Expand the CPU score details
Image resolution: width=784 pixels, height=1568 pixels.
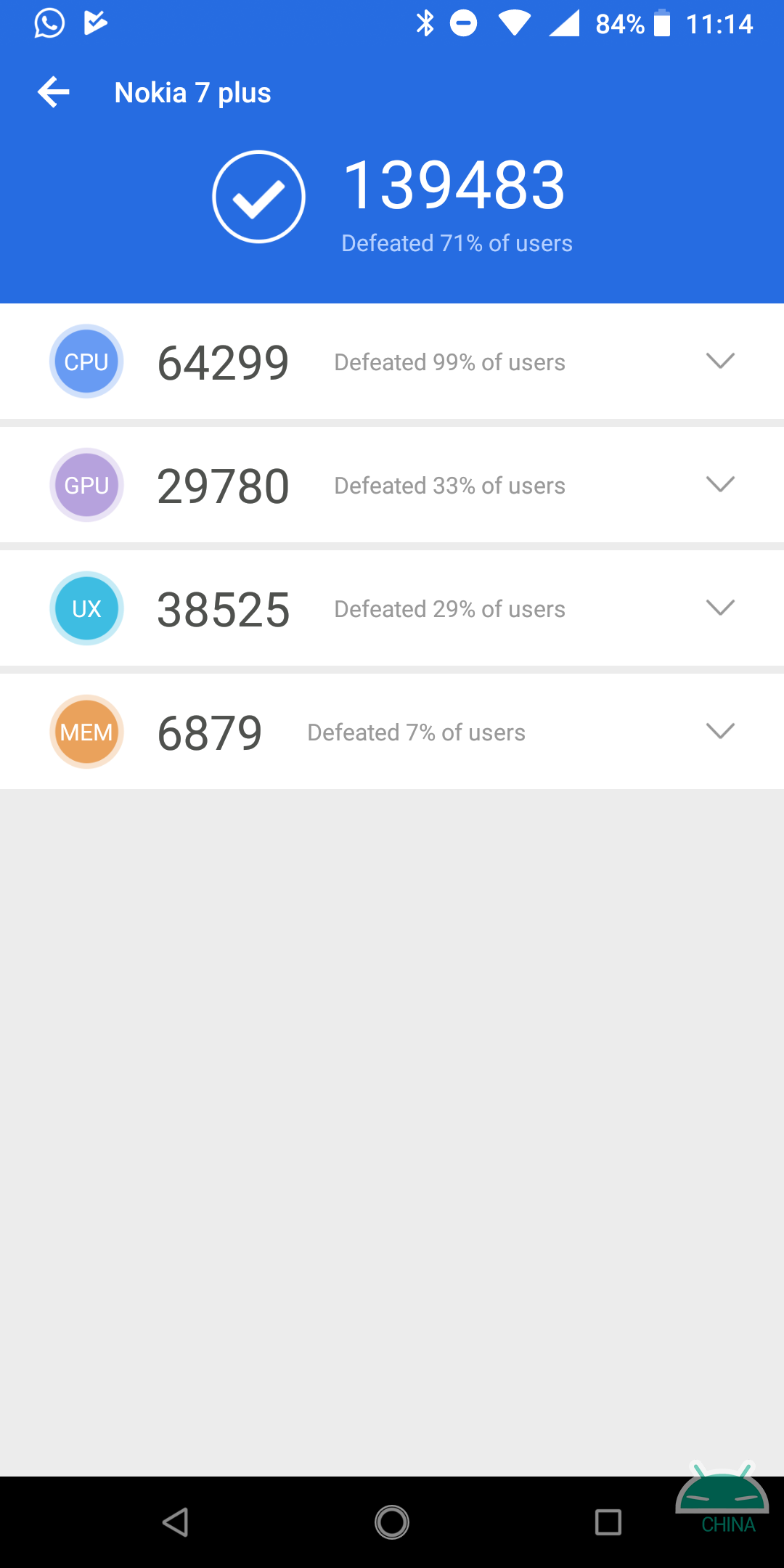coord(720,361)
